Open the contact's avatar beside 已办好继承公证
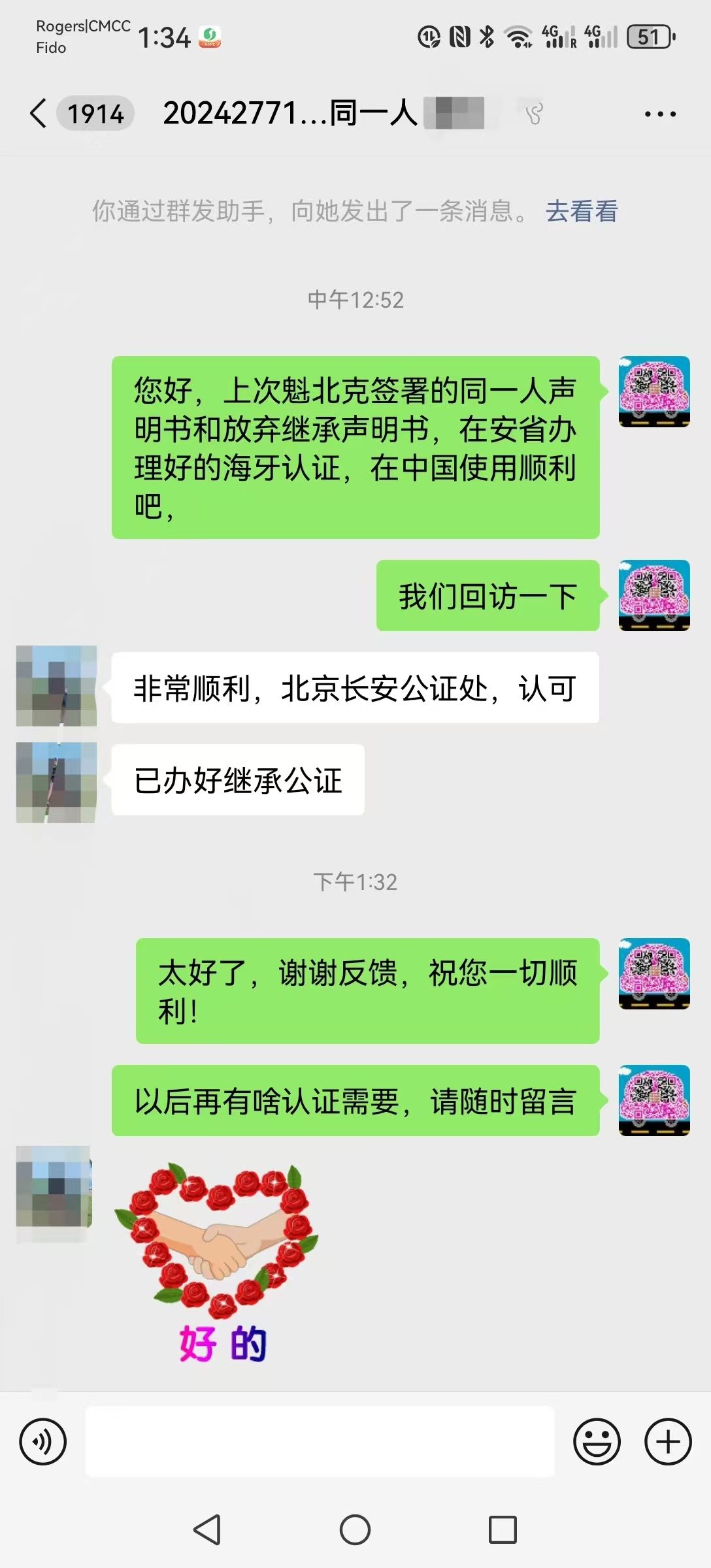The height and width of the screenshot is (1568, 711). 56,782
